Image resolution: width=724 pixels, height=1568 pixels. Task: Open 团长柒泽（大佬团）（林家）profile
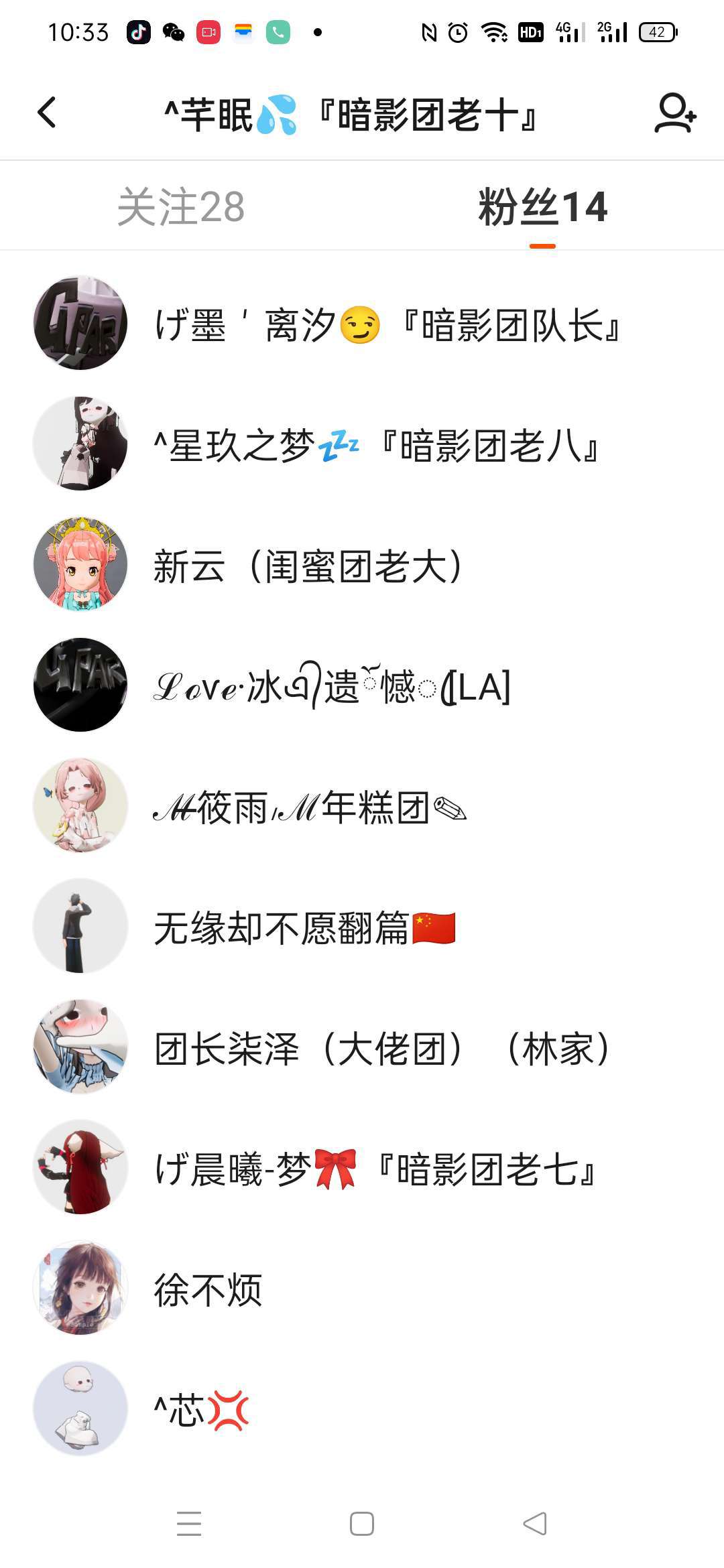point(362,1047)
